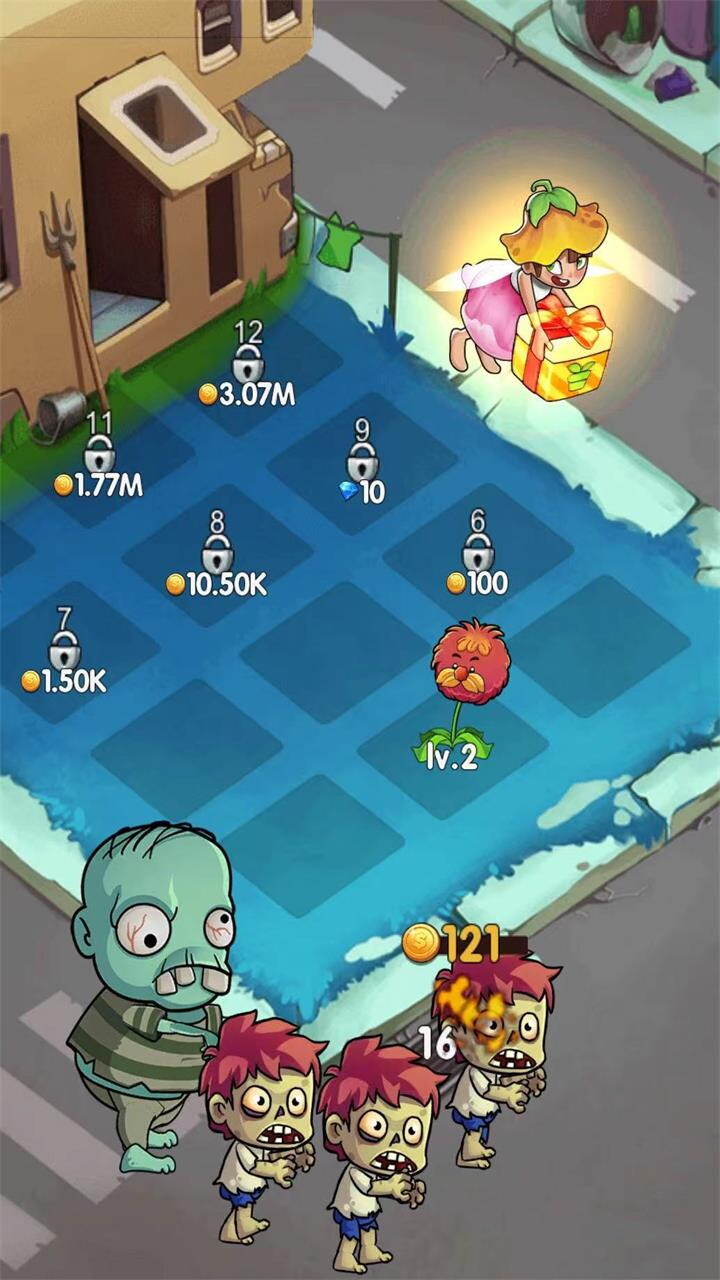The width and height of the screenshot is (720, 1280).
Task: Unlock slot 7 for 1.50K coins
Action: point(64,654)
